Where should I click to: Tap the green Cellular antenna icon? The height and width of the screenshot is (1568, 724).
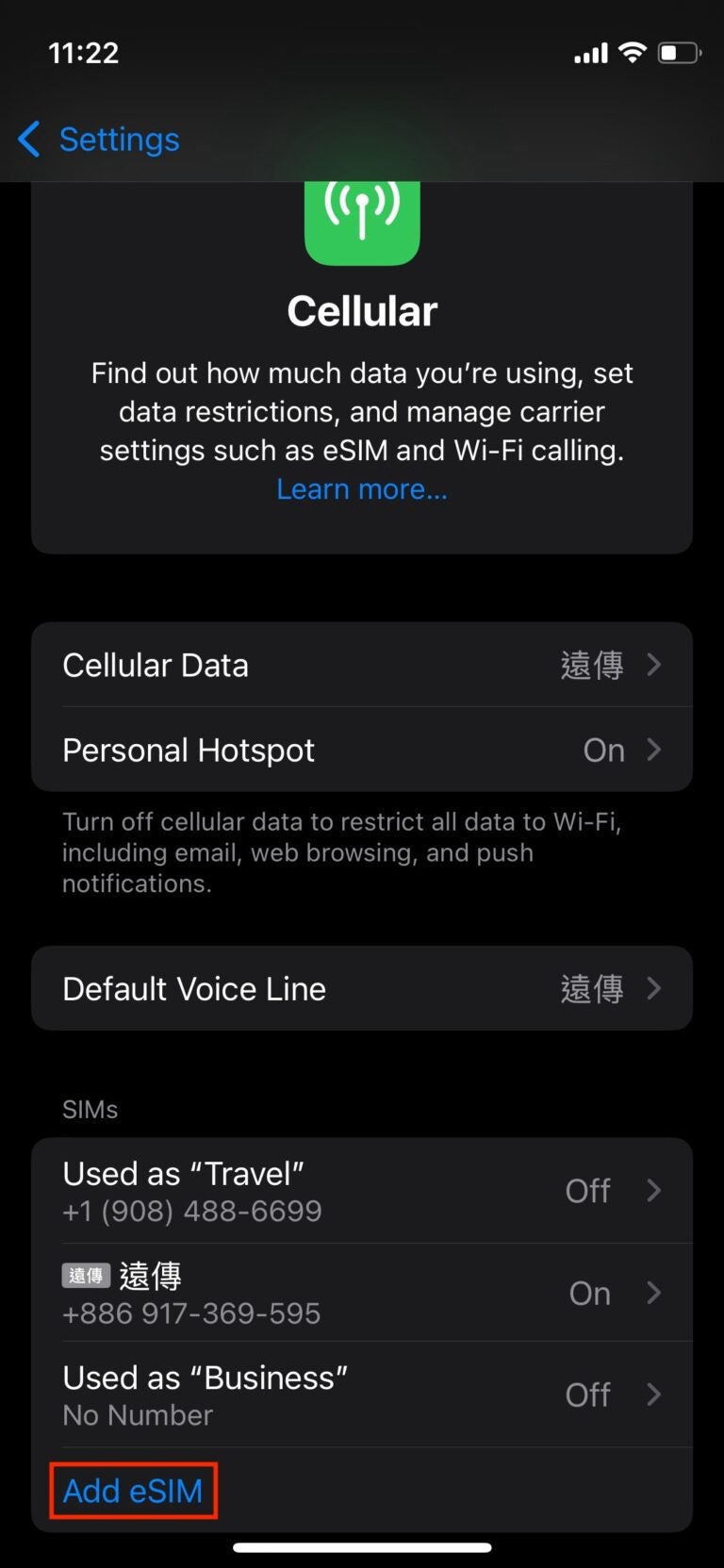(x=362, y=219)
